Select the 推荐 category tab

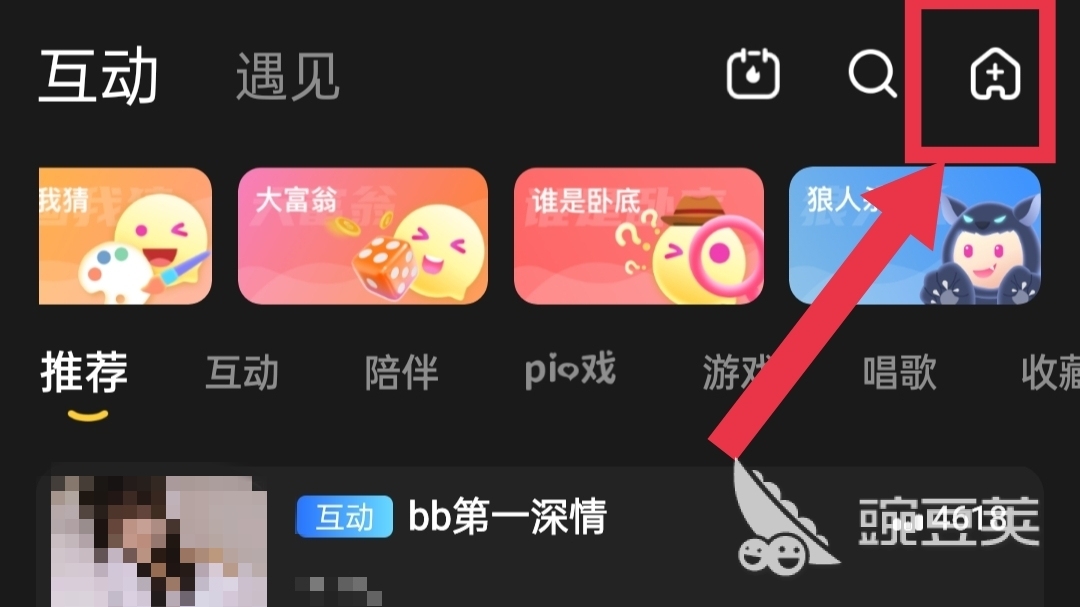pos(84,373)
